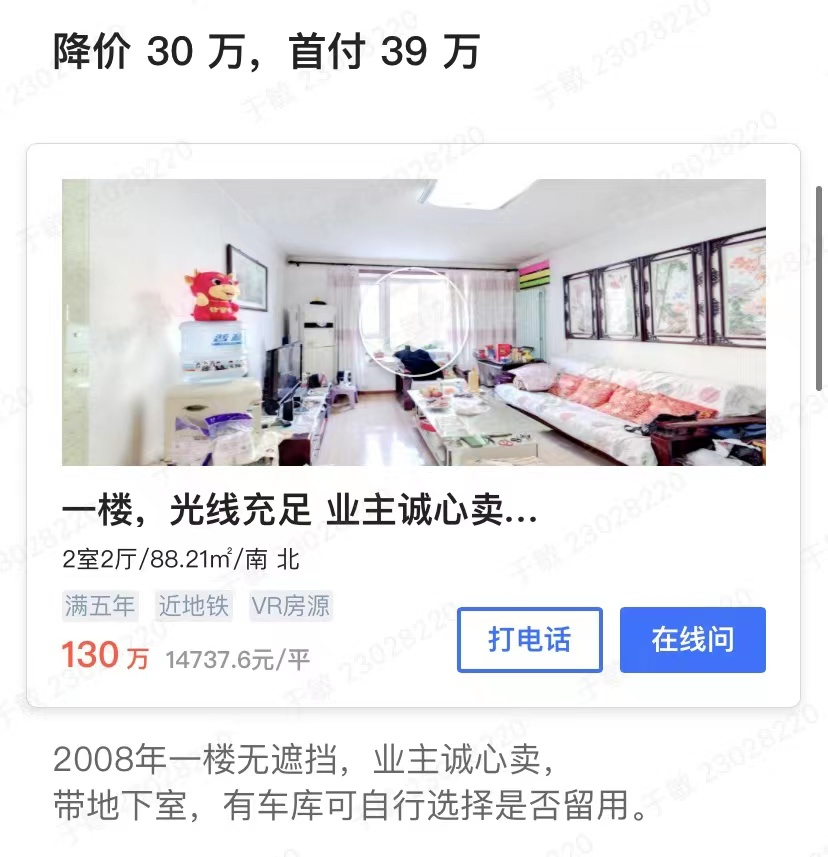Open the listing 一楼，光线充足 业主诚心卖
The height and width of the screenshot is (857, 828).
tap(300, 516)
